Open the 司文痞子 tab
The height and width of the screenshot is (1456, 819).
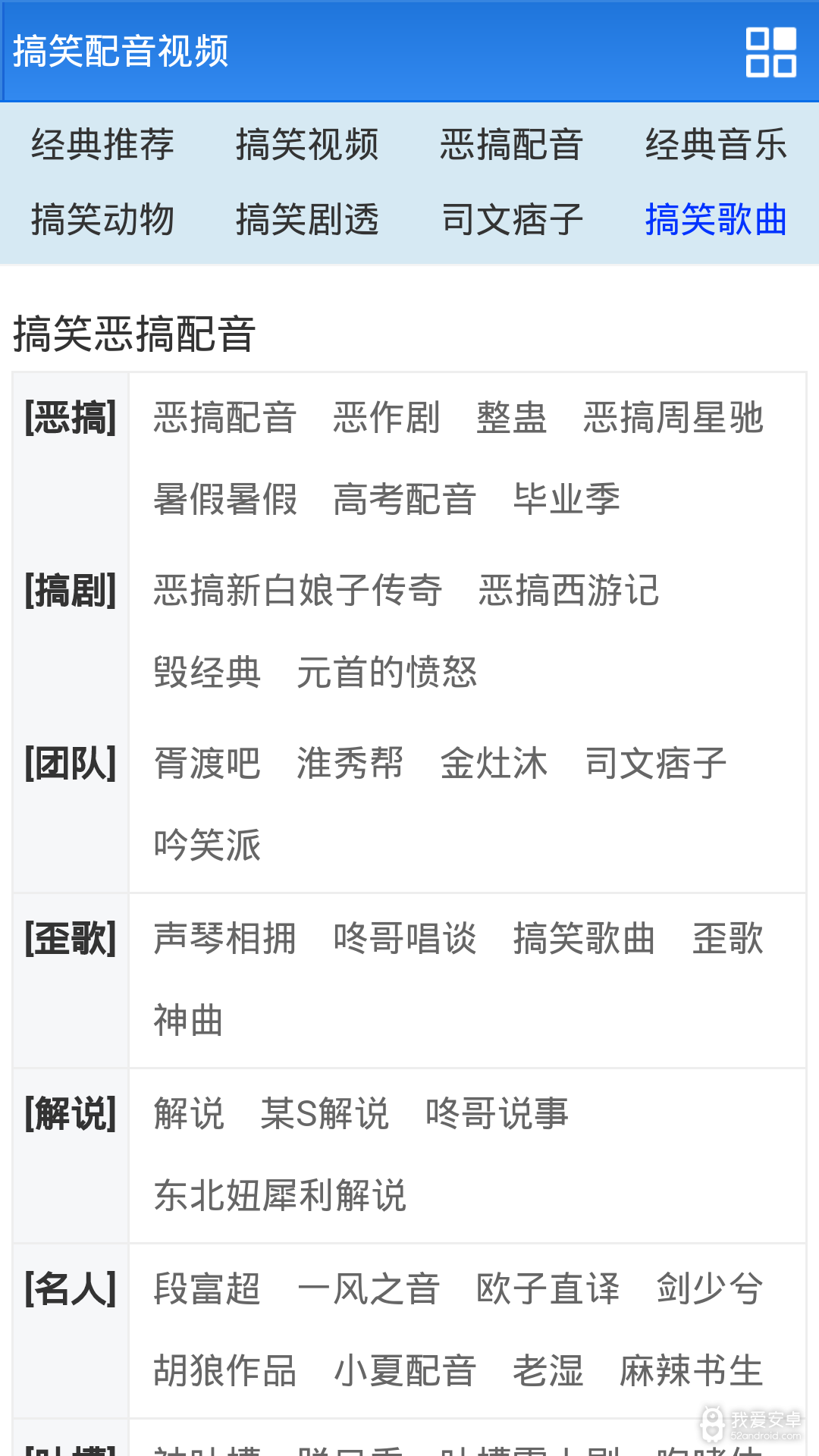(x=512, y=221)
